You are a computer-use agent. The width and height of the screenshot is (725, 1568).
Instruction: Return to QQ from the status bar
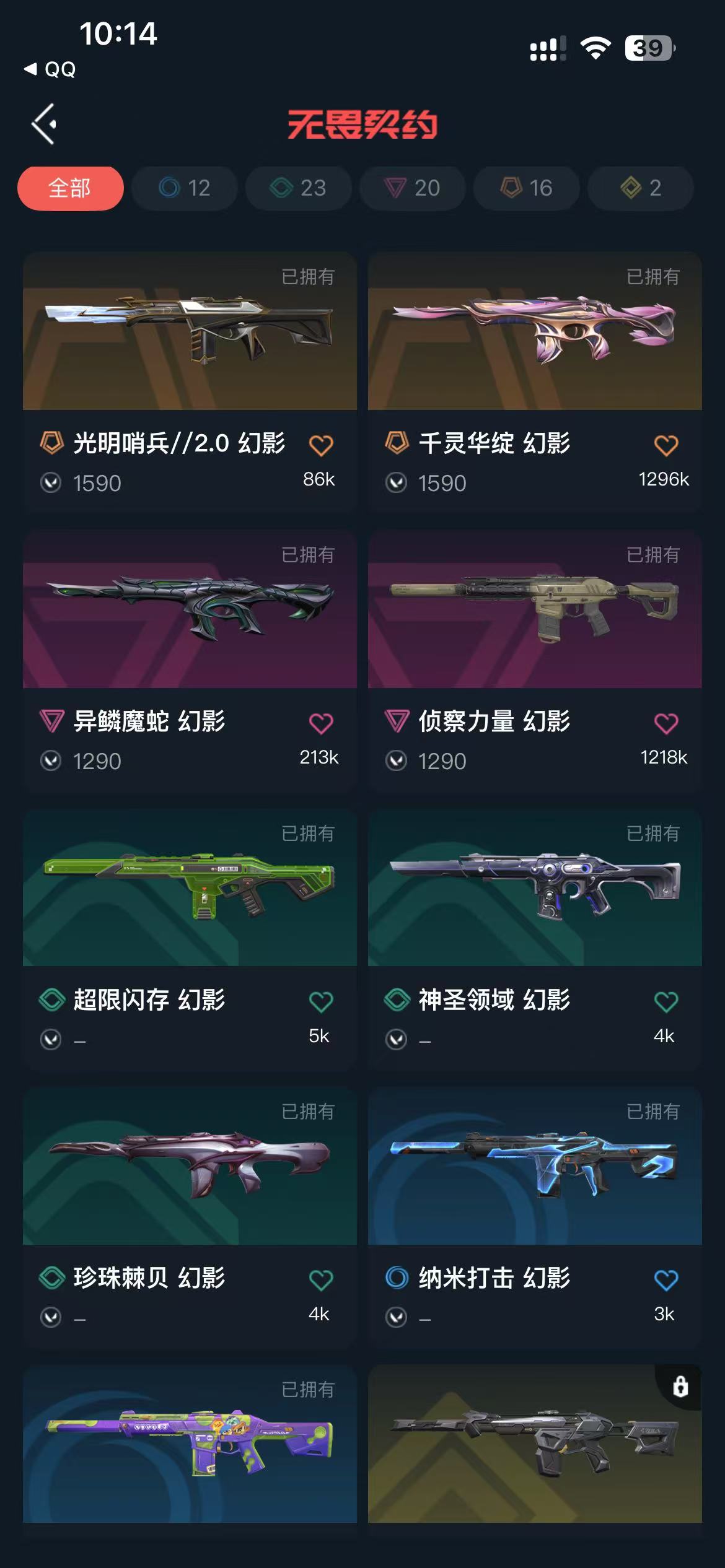tap(50, 69)
